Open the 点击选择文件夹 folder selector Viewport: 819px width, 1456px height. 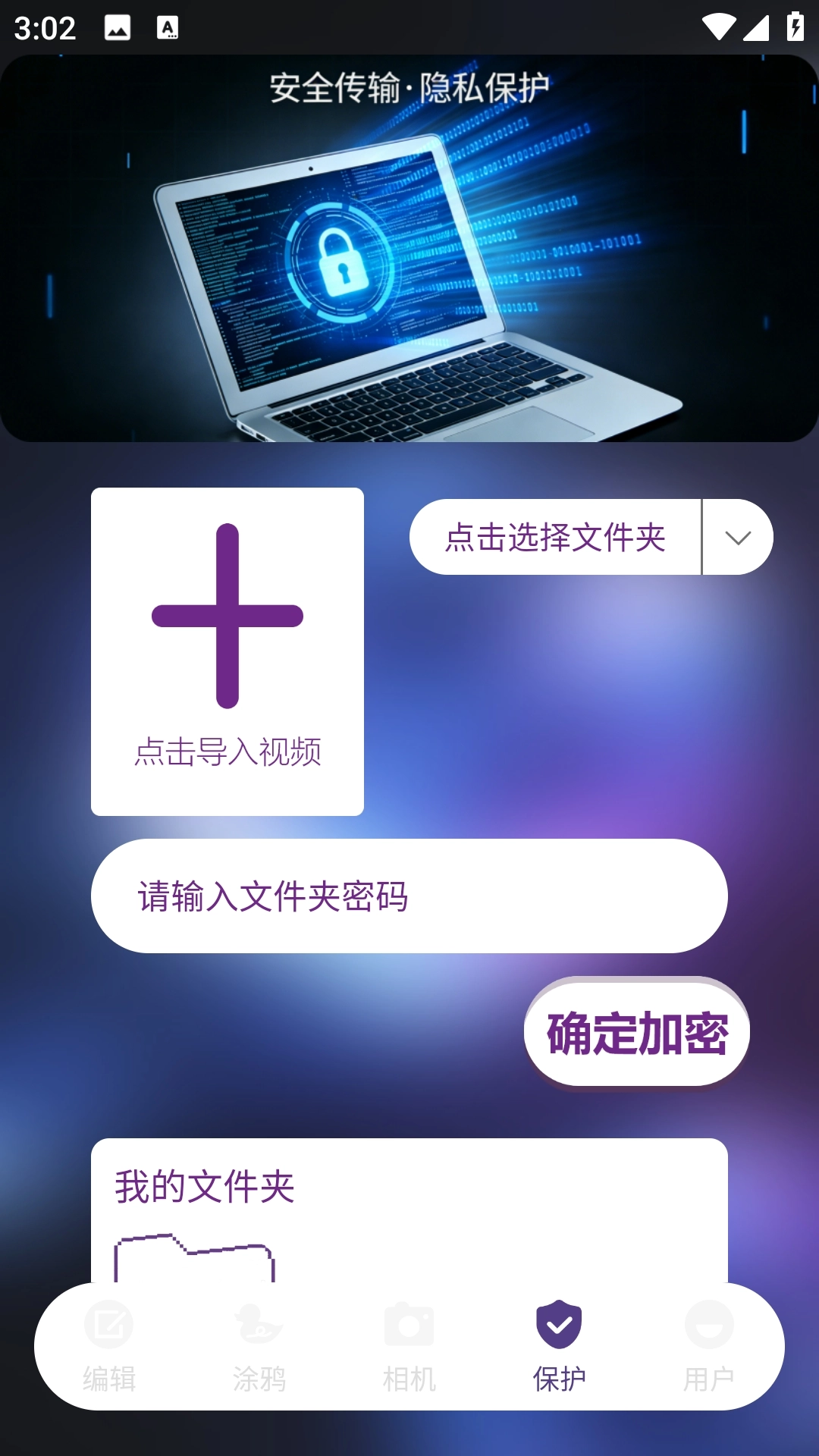click(556, 536)
